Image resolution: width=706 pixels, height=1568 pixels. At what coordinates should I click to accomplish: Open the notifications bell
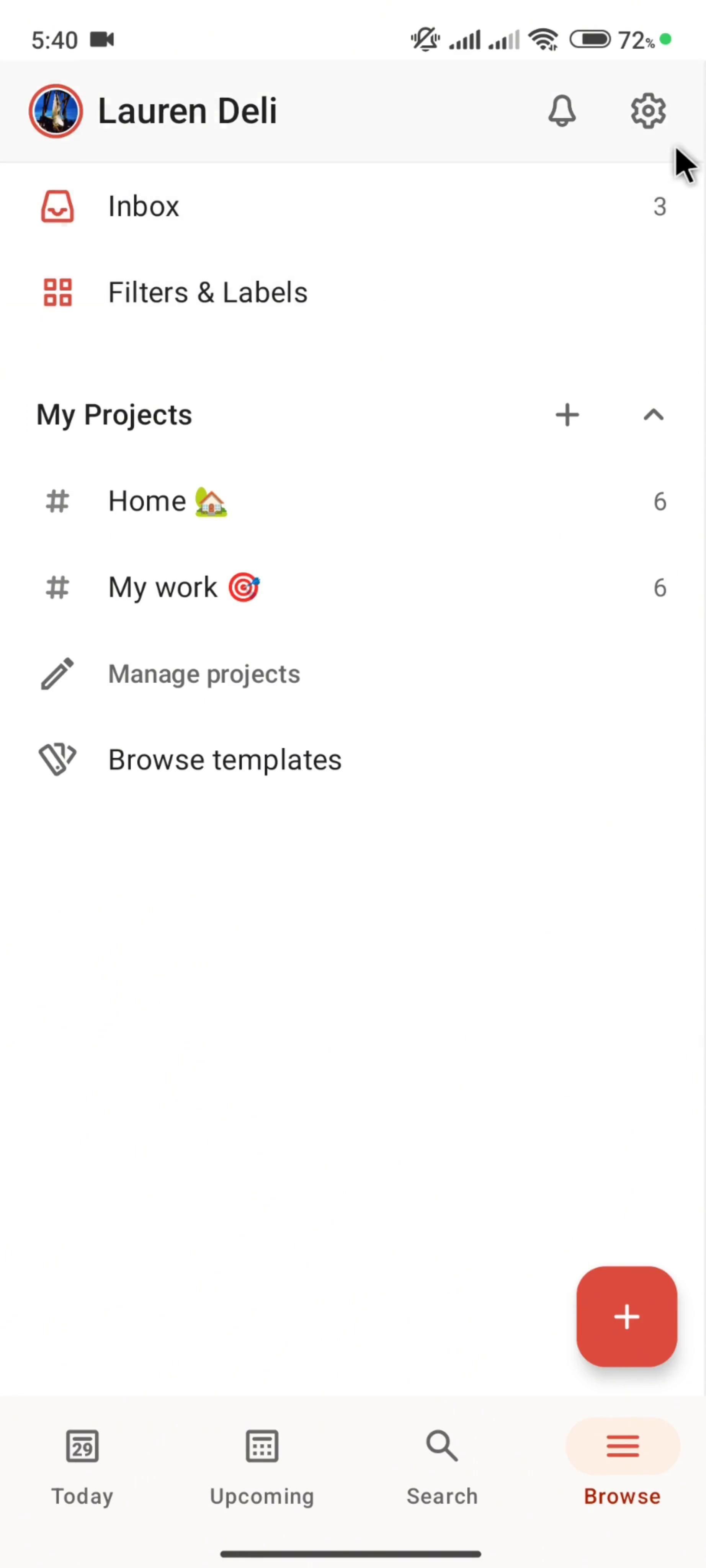[561, 111]
